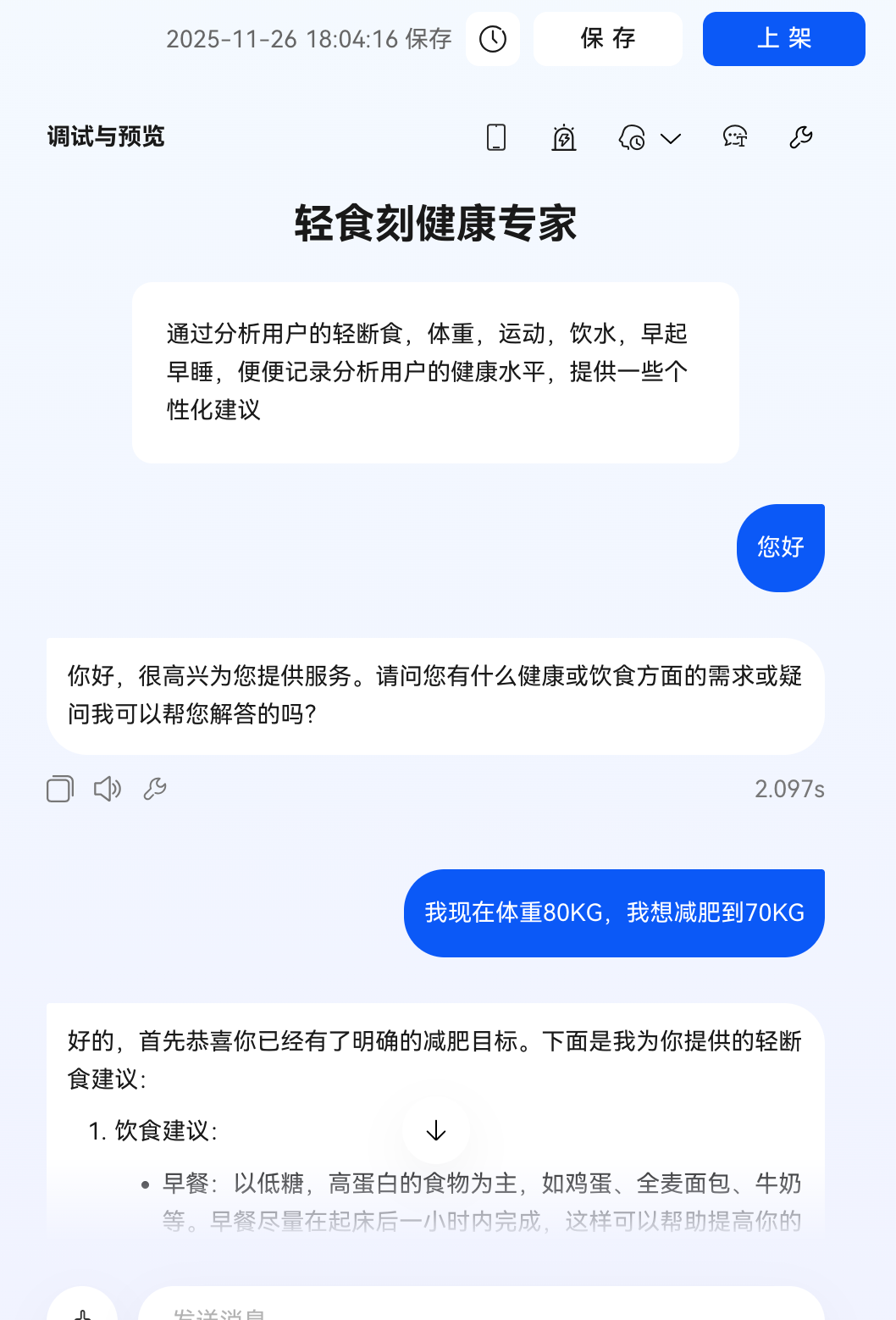Select the weight-loss question message bubble
896x1320 pixels.
[615, 912]
